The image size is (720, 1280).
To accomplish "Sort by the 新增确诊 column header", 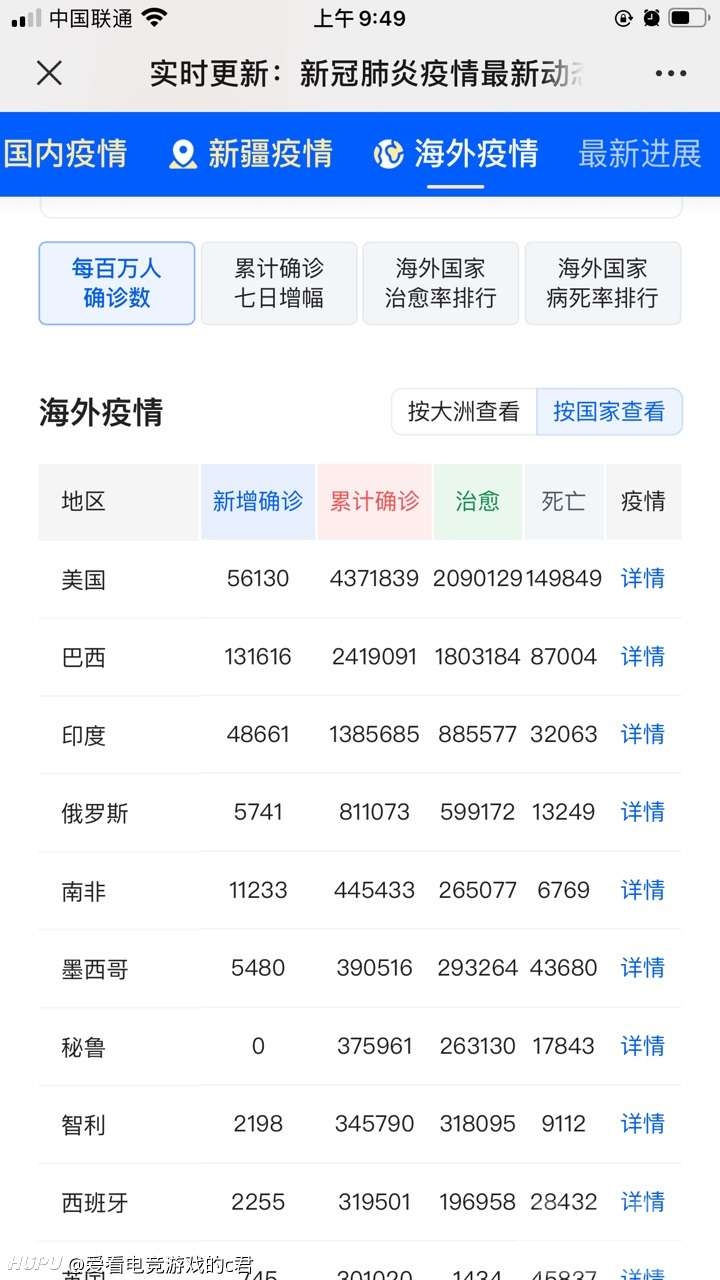I will (258, 501).
